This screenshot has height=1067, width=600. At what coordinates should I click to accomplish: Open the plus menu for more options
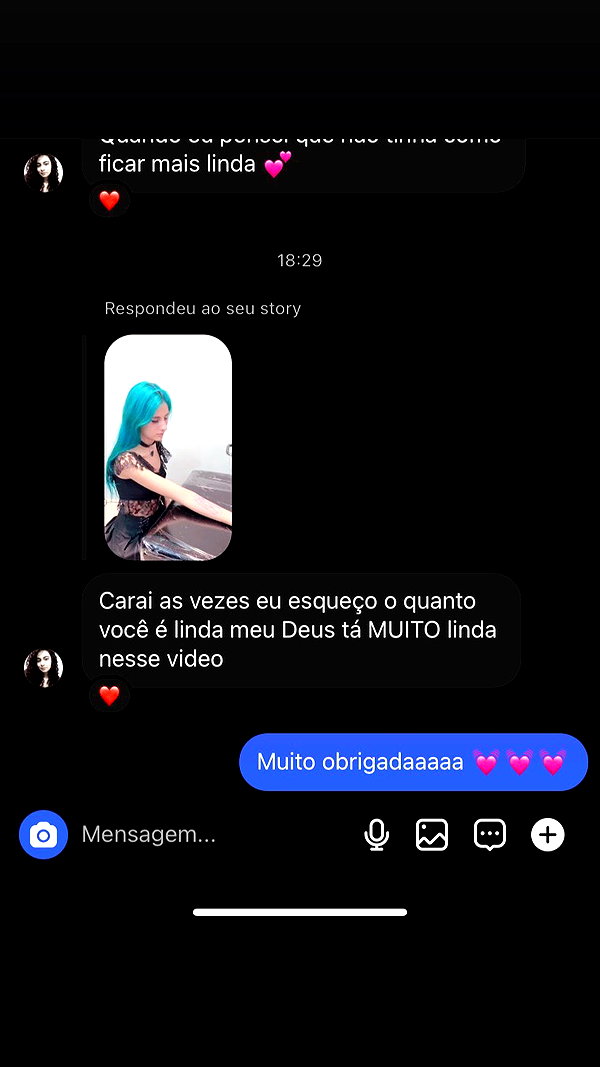point(548,834)
